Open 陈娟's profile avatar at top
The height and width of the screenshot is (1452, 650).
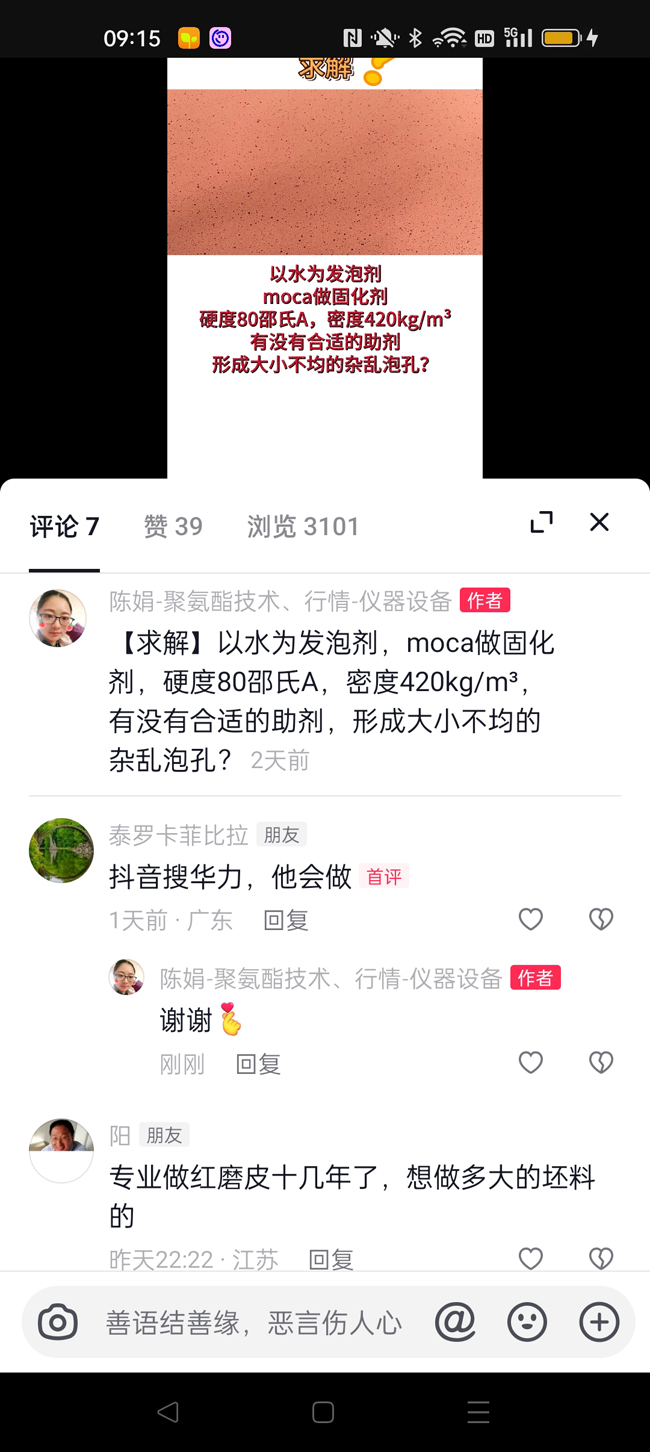pyautogui.click(x=57, y=618)
